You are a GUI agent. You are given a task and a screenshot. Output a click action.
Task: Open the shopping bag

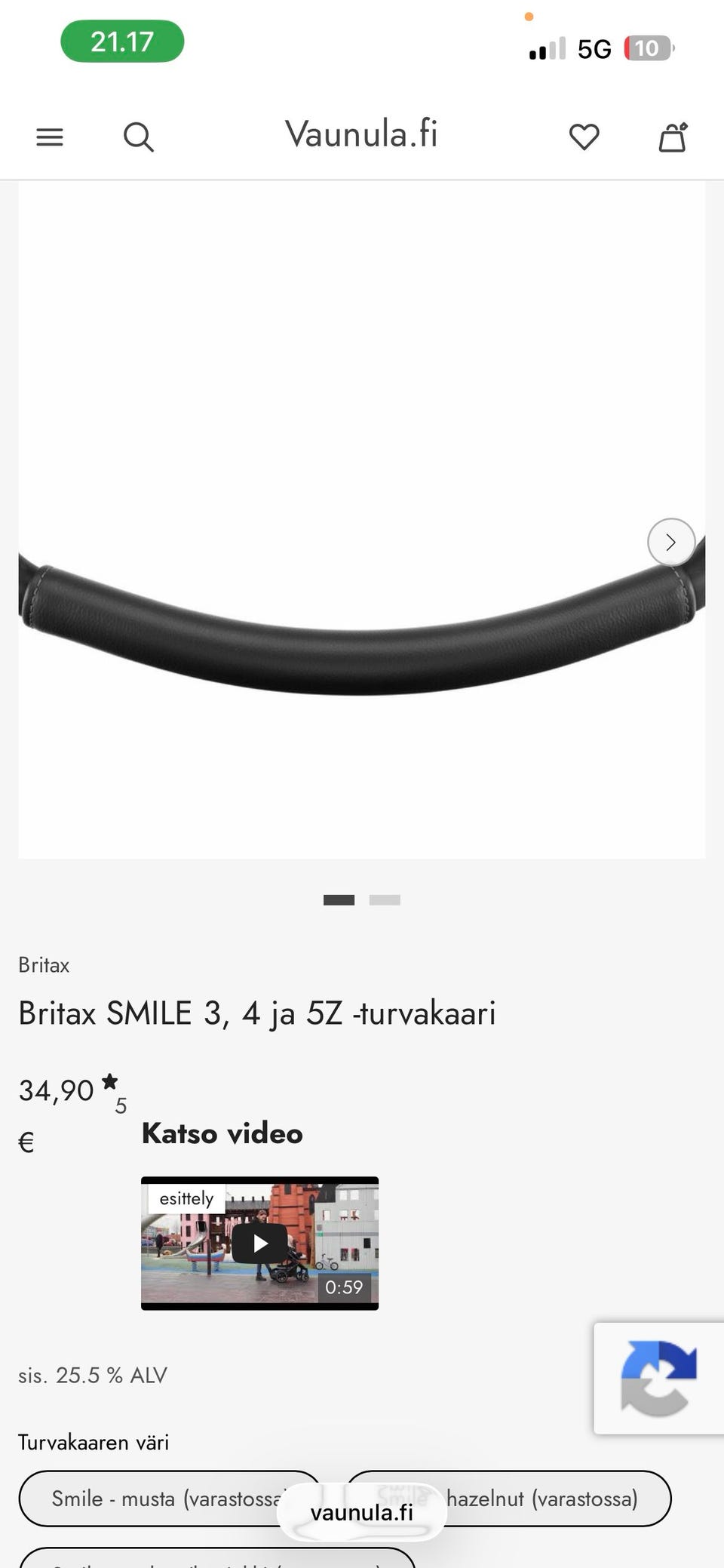673,137
